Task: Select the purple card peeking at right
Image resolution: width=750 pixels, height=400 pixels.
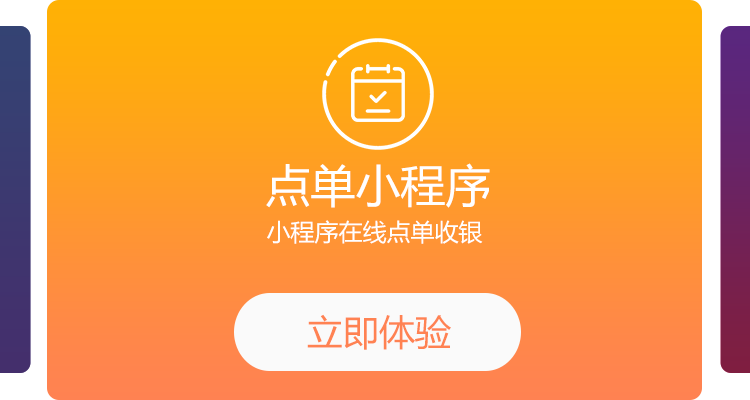Action: tap(735, 200)
